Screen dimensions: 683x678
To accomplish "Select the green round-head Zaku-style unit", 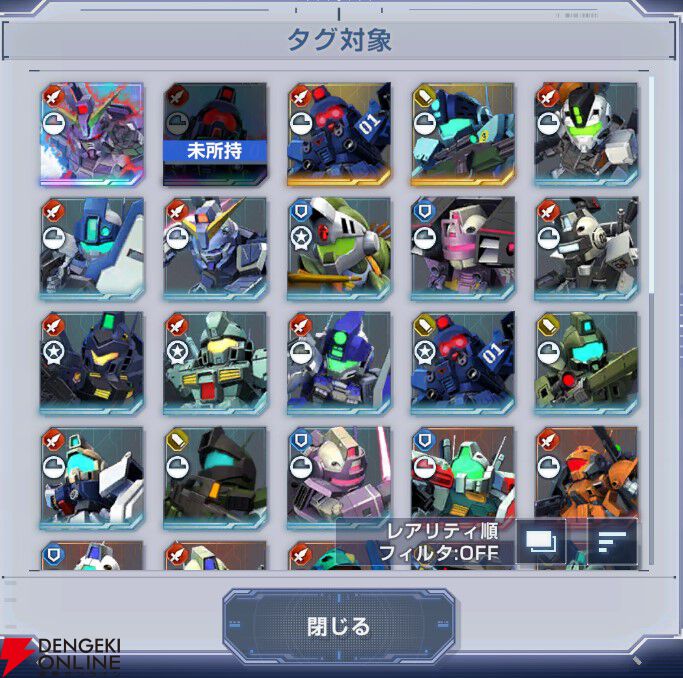I will tap(339, 249).
